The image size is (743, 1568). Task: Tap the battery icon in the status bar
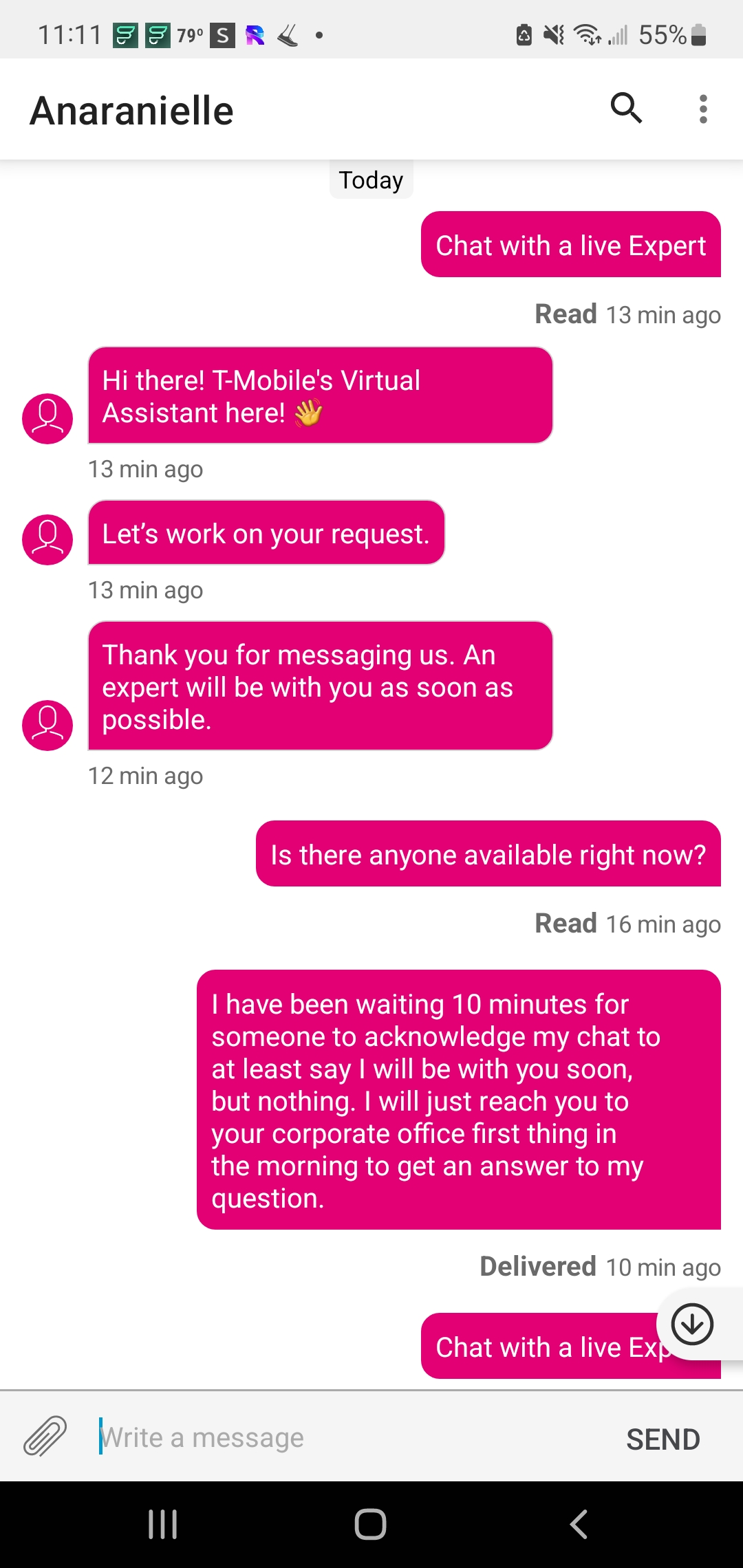point(697,33)
